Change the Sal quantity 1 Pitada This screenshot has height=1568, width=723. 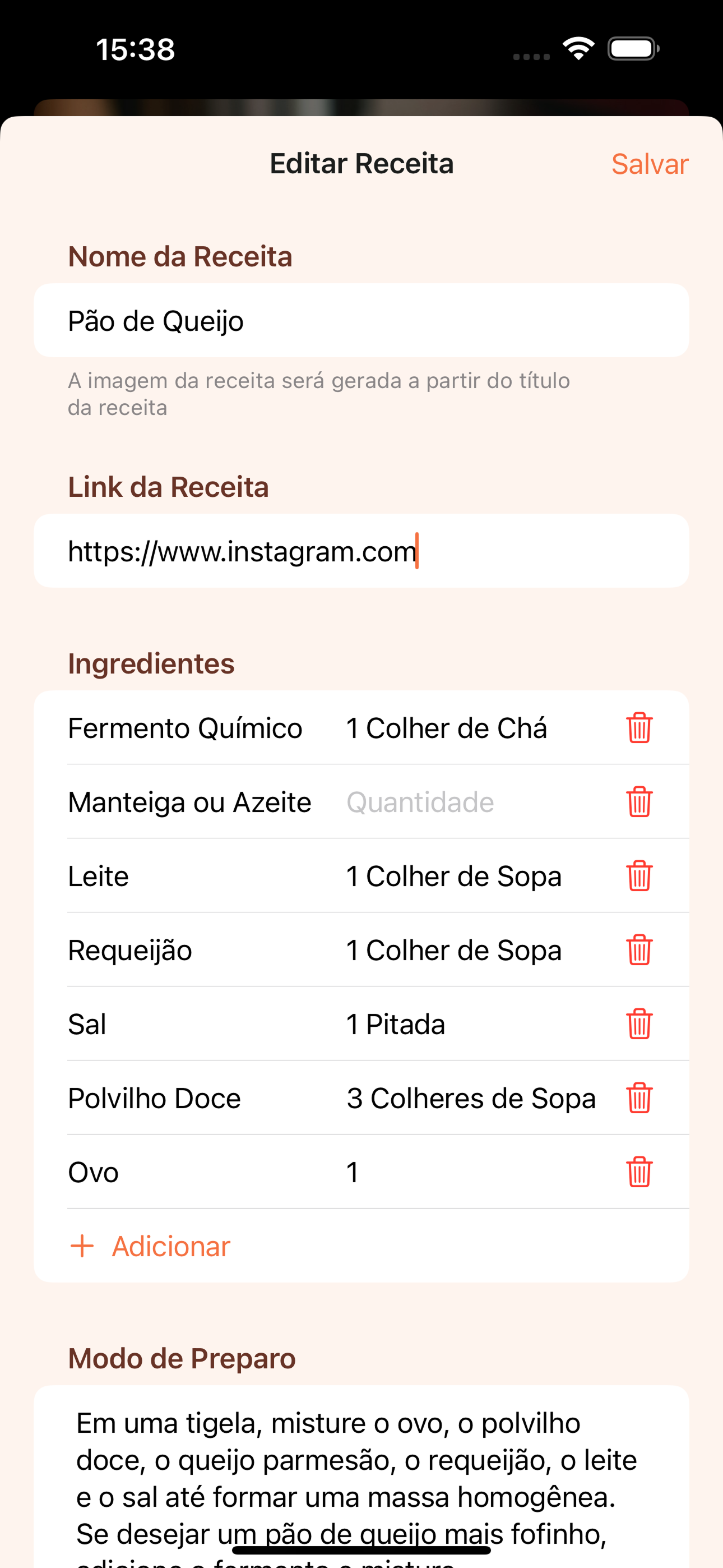[x=475, y=1024]
